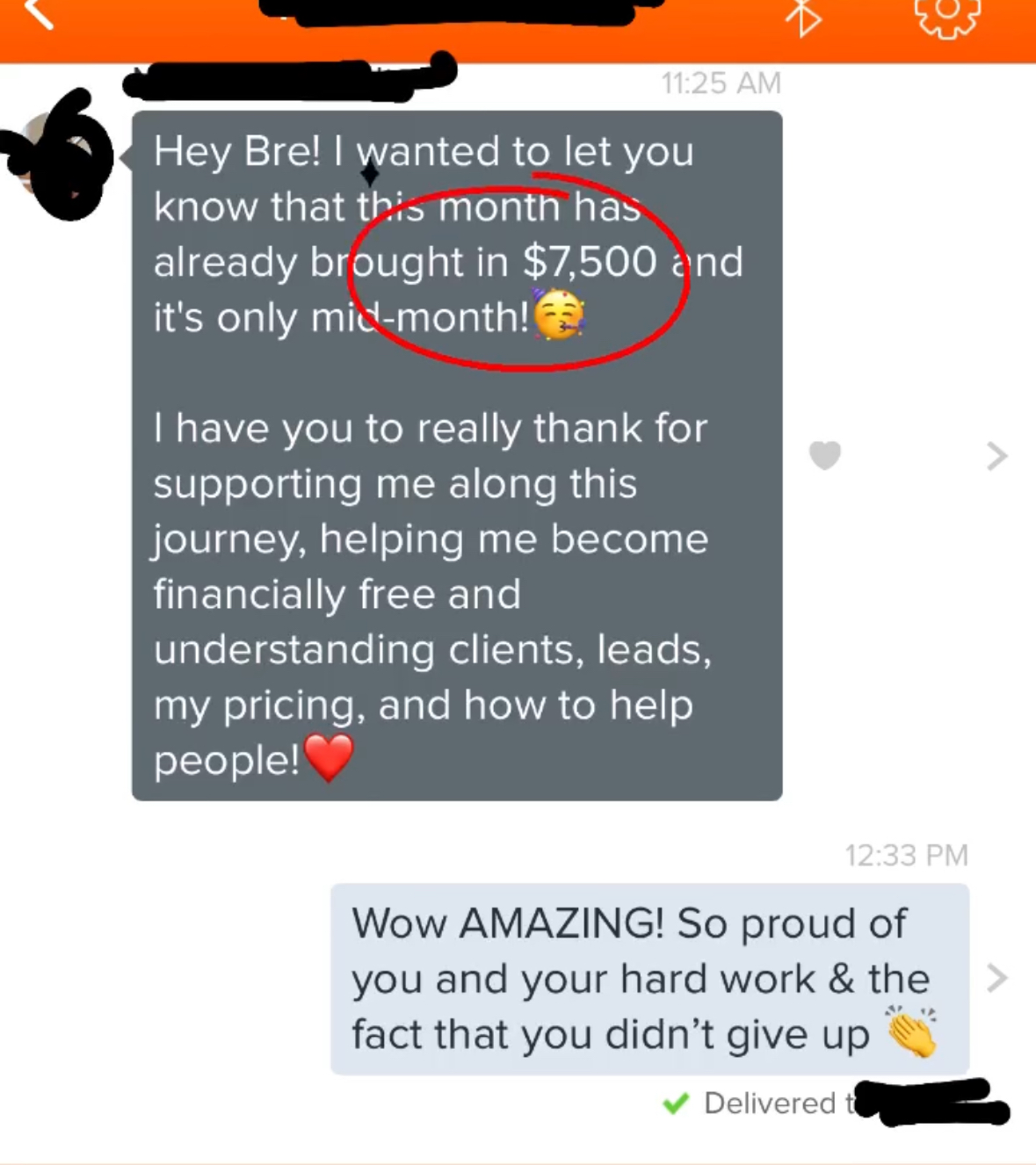Tap the Bluetooth icon in the header
Image resolution: width=1036 pixels, height=1165 pixels.
(x=802, y=18)
